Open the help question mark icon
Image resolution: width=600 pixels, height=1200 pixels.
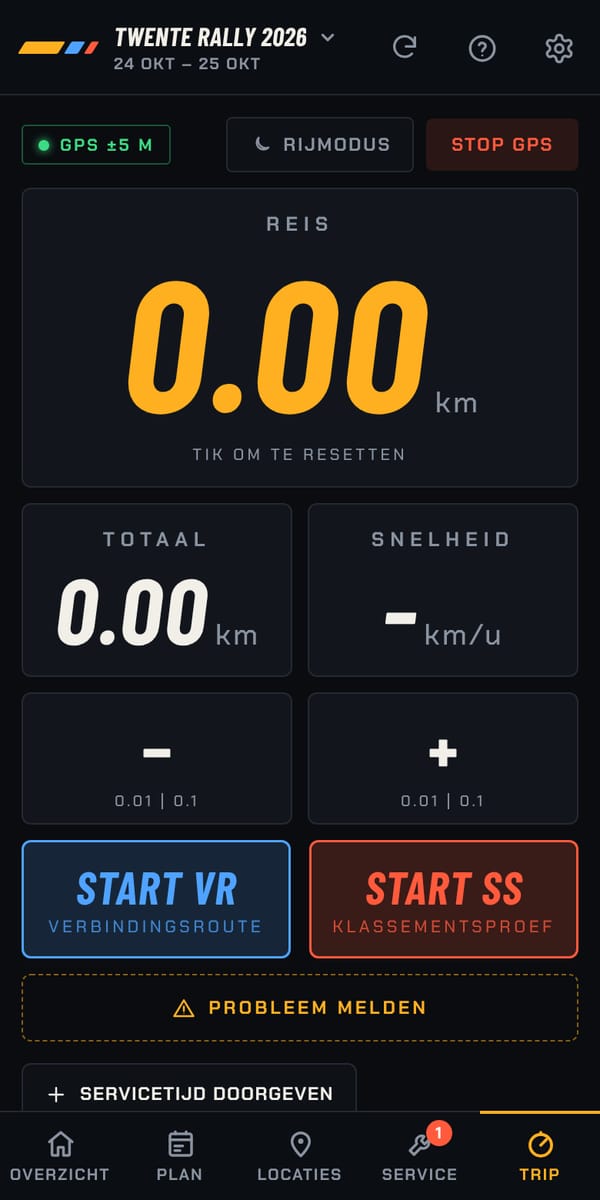[x=482, y=47]
